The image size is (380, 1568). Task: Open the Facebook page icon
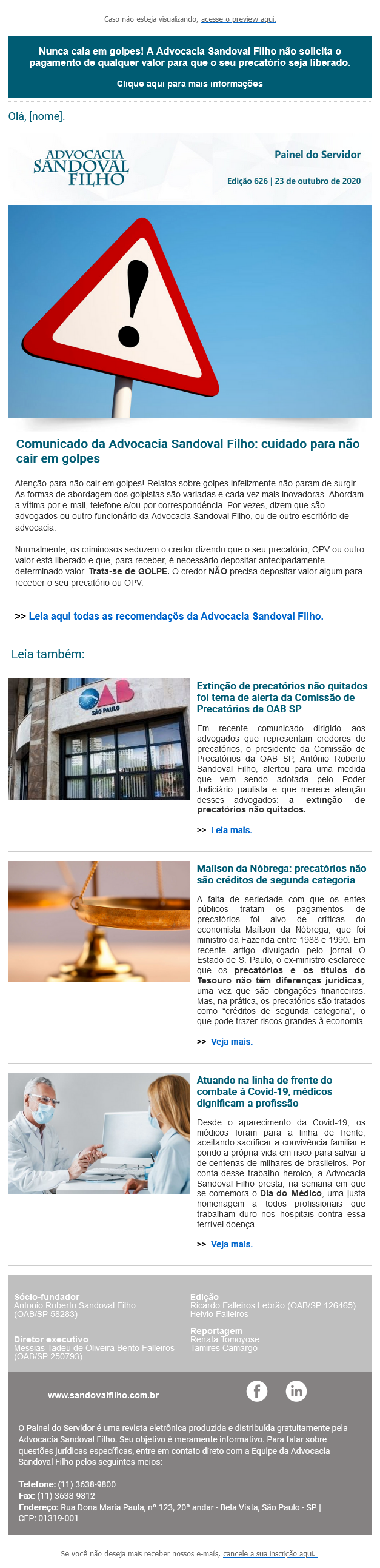[x=256, y=1391]
